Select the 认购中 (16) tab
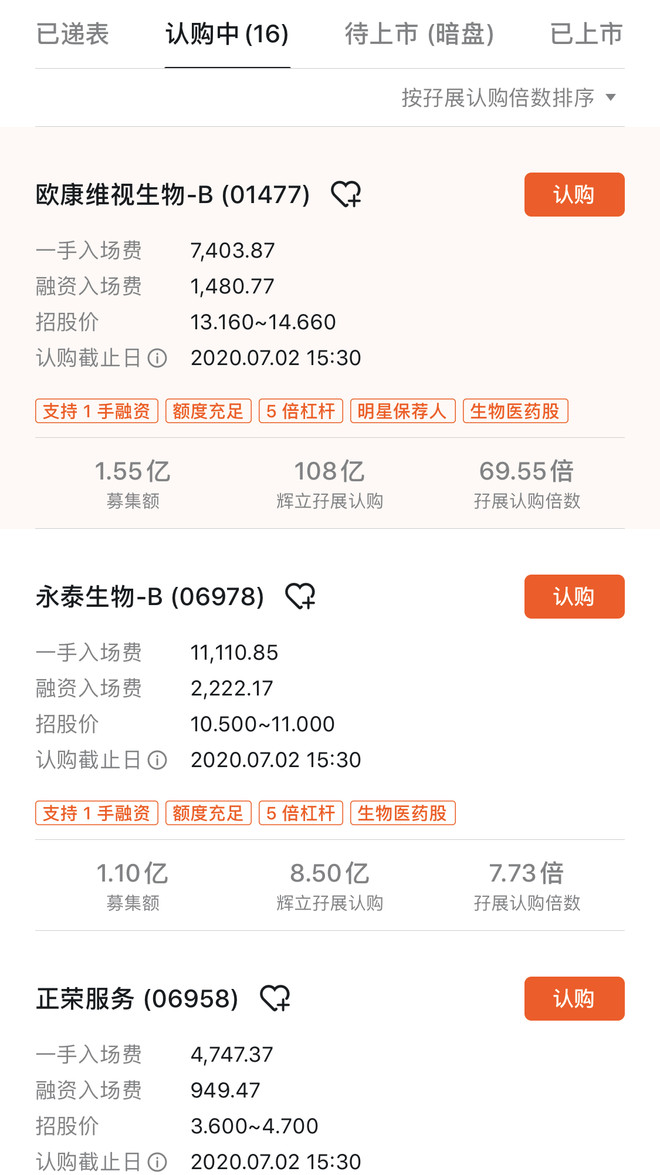 [227, 34]
